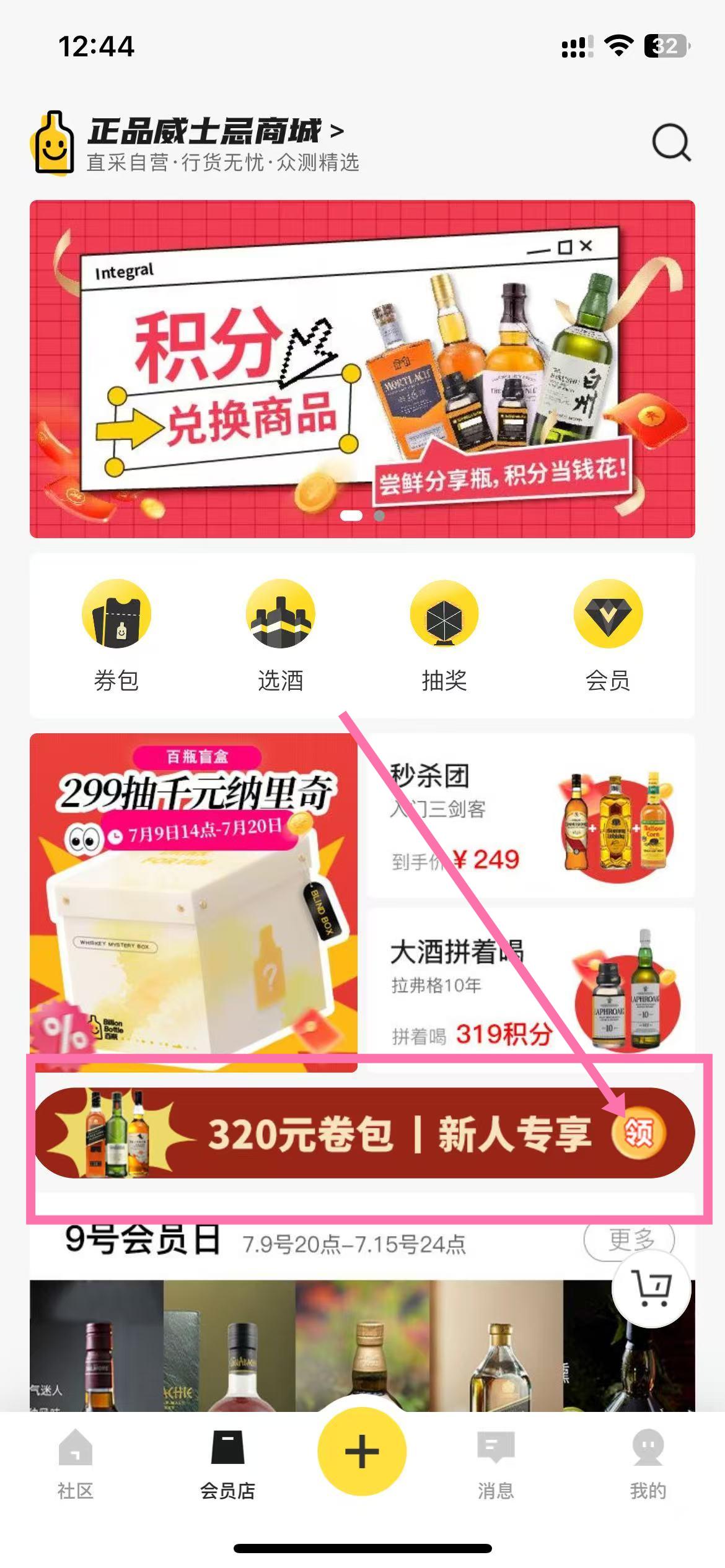
Task: Claim the 320元卷包 new user coupon
Action: 638,1133
